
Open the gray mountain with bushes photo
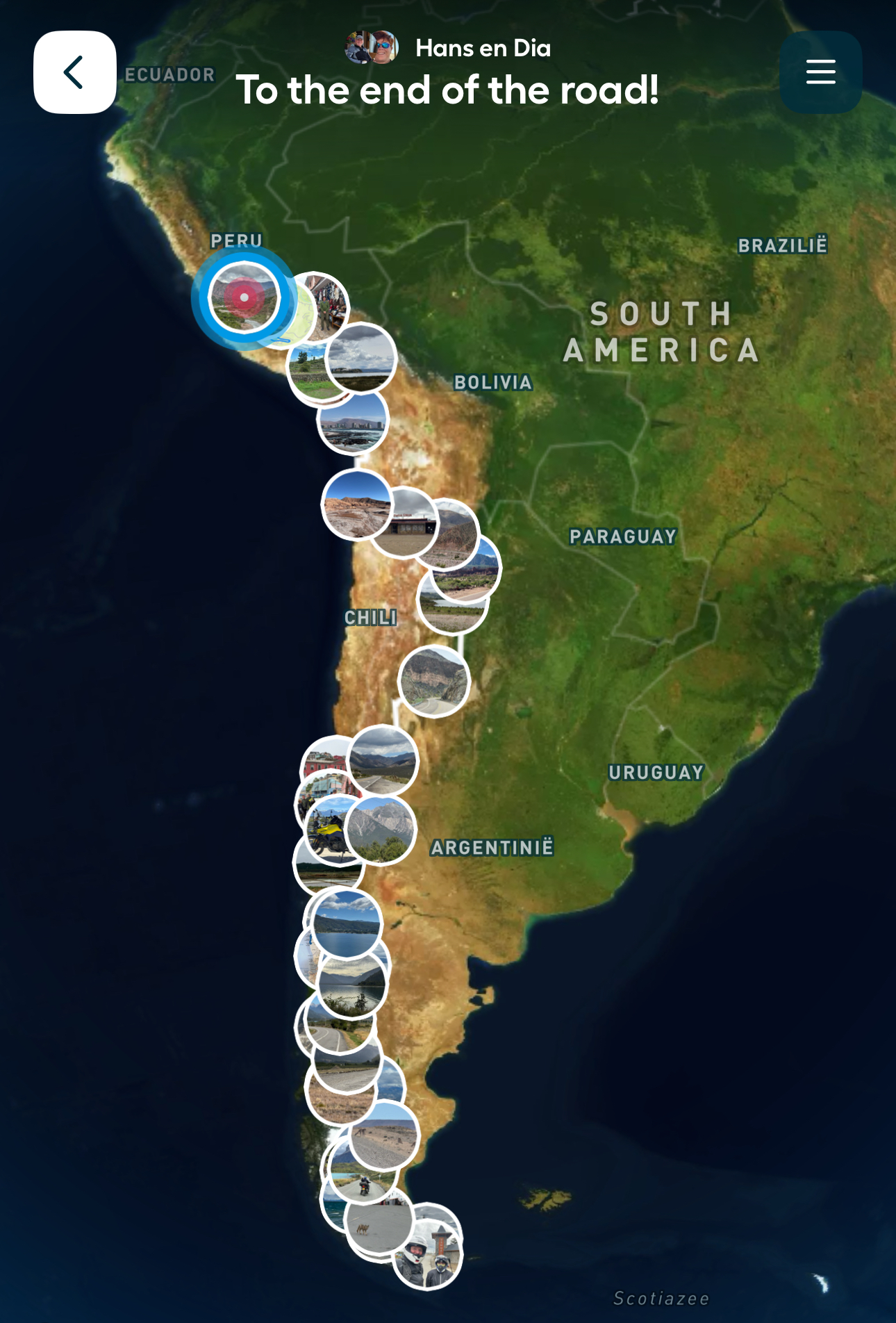[x=382, y=830]
